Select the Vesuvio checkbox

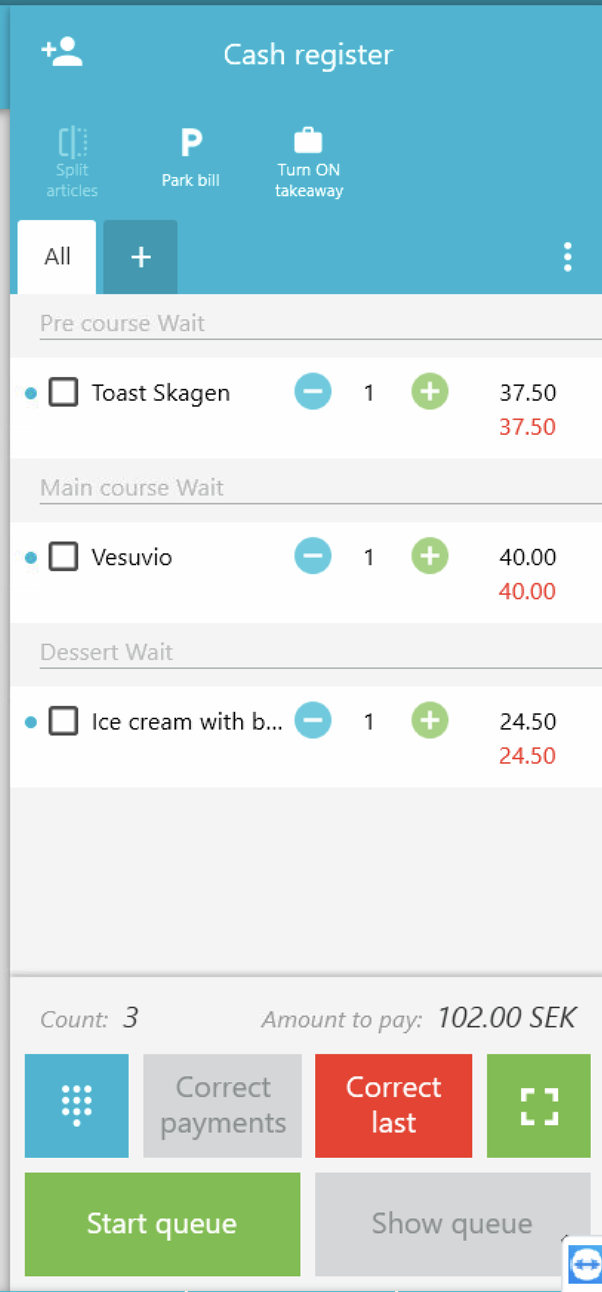point(64,557)
